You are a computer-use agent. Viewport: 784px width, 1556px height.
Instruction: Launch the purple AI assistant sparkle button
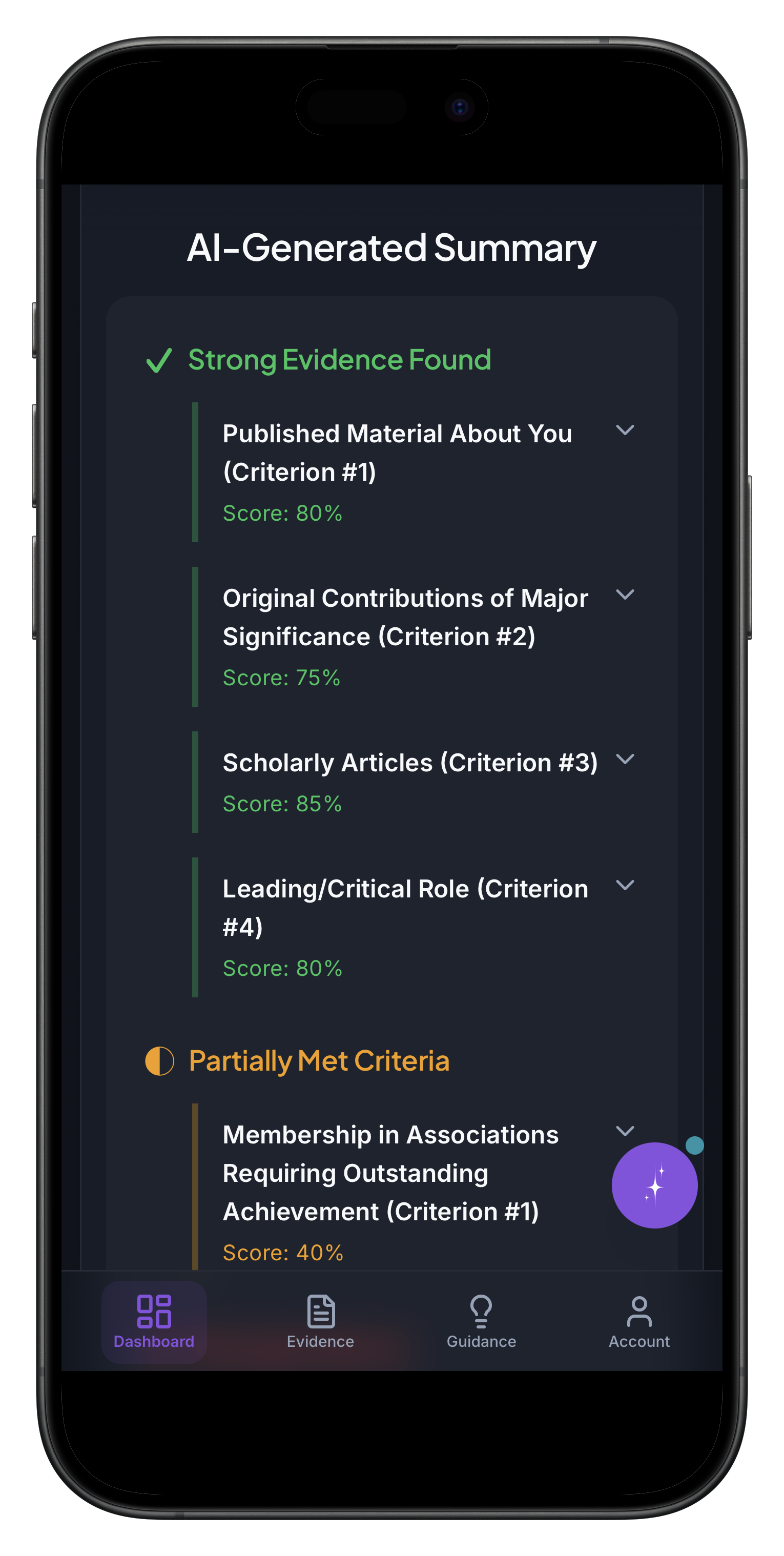click(655, 1185)
